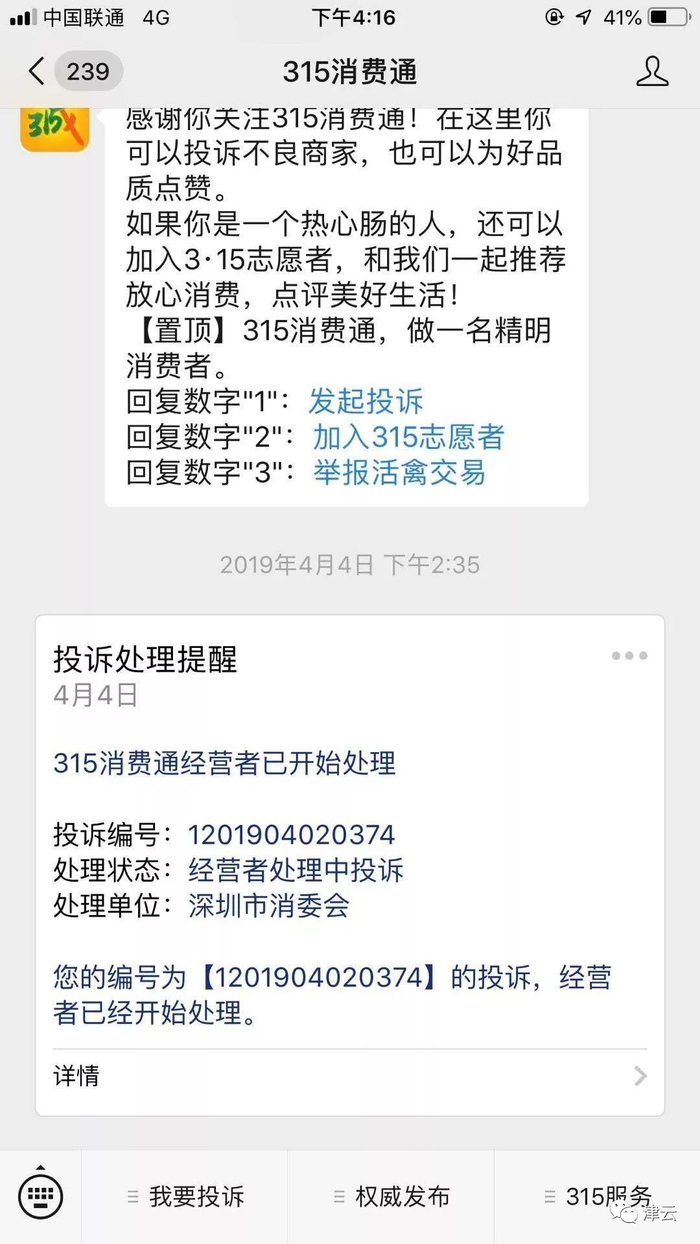Open the 我要投诉 menu
The height and width of the screenshot is (1244, 700).
pos(186,1197)
